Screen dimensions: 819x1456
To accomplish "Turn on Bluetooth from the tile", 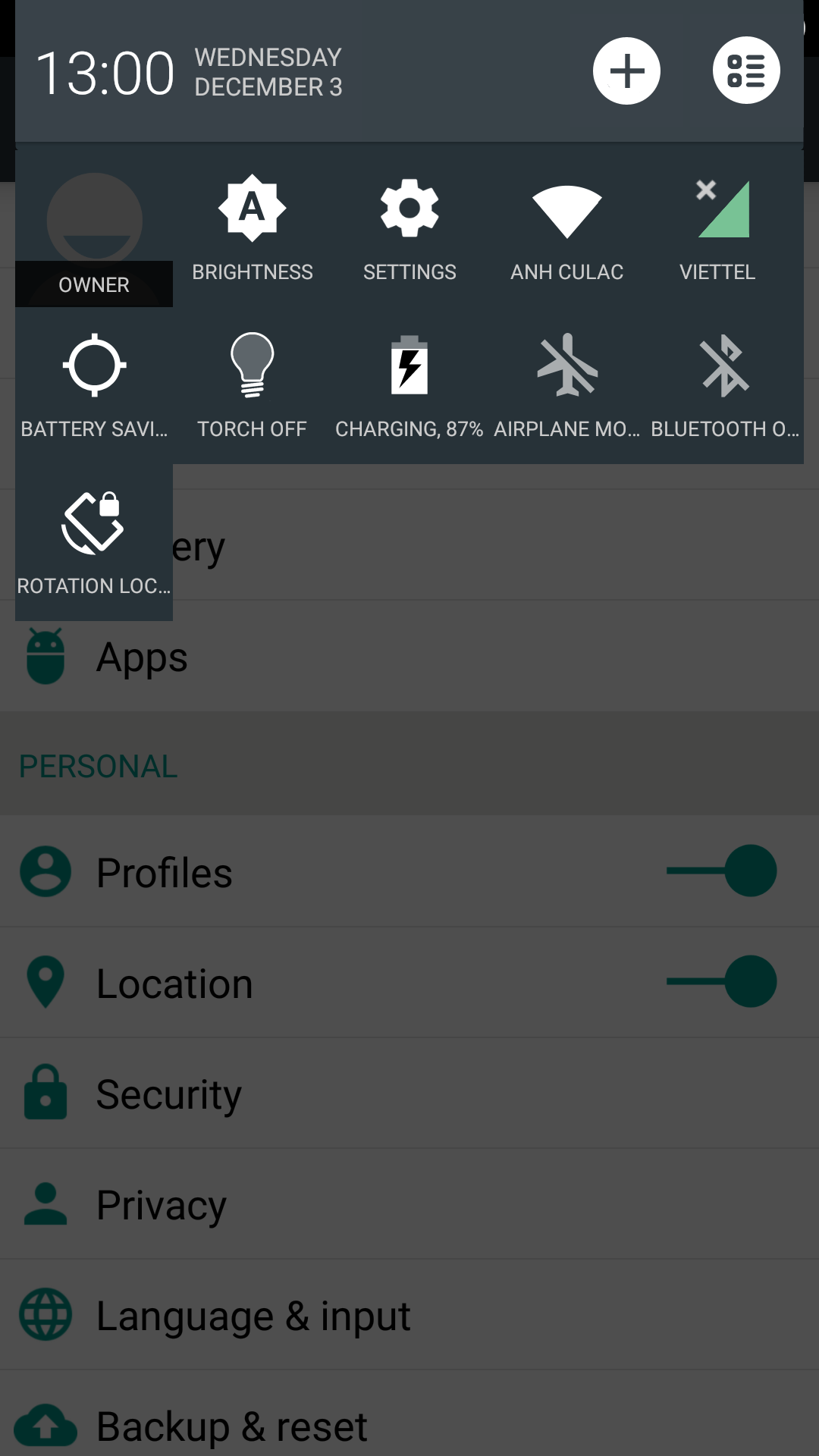I will pyautogui.click(x=724, y=385).
